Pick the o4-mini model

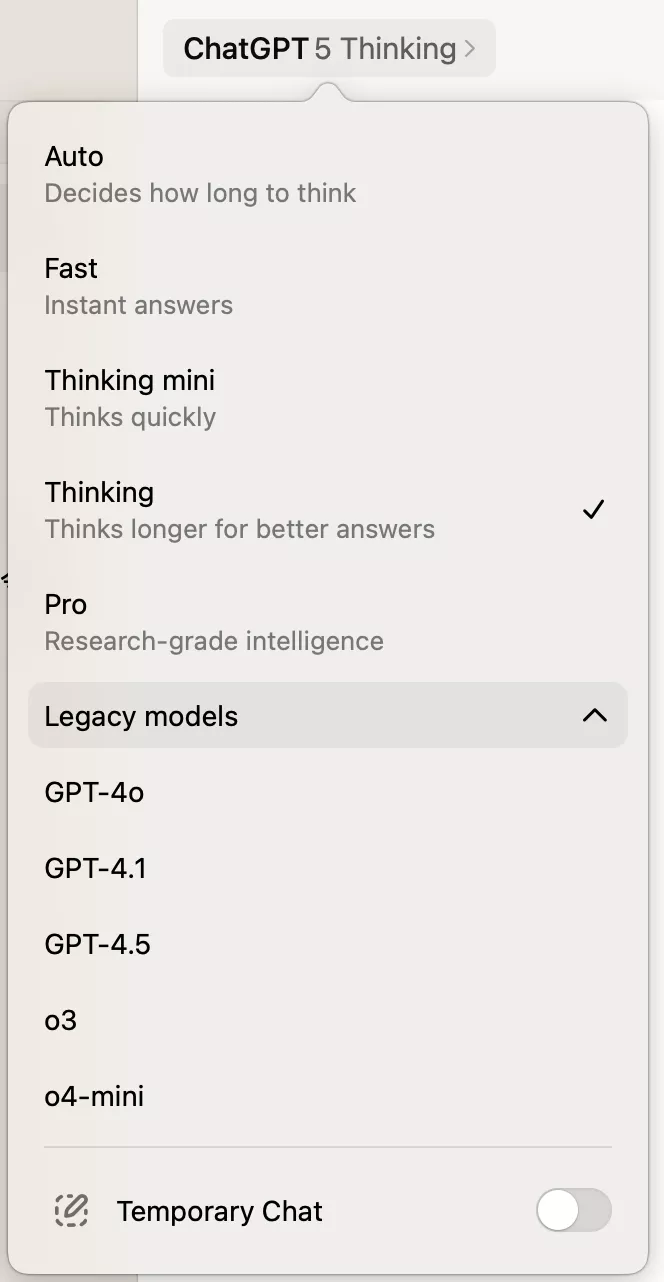point(95,1096)
